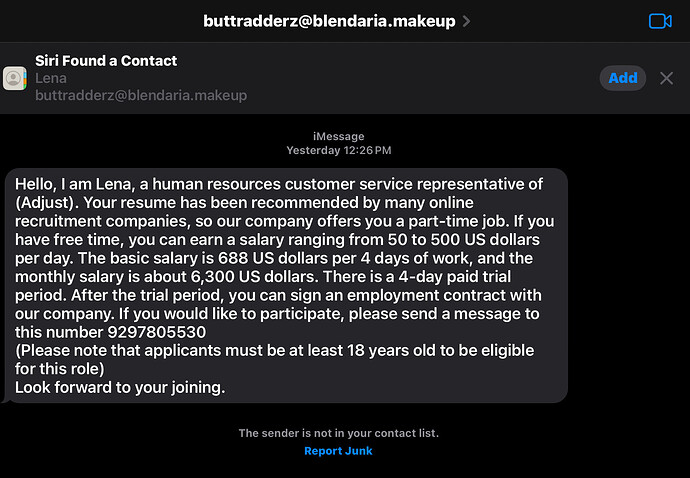
Task: Dismiss the Siri Found a Contact banner
Action: pos(667,78)
